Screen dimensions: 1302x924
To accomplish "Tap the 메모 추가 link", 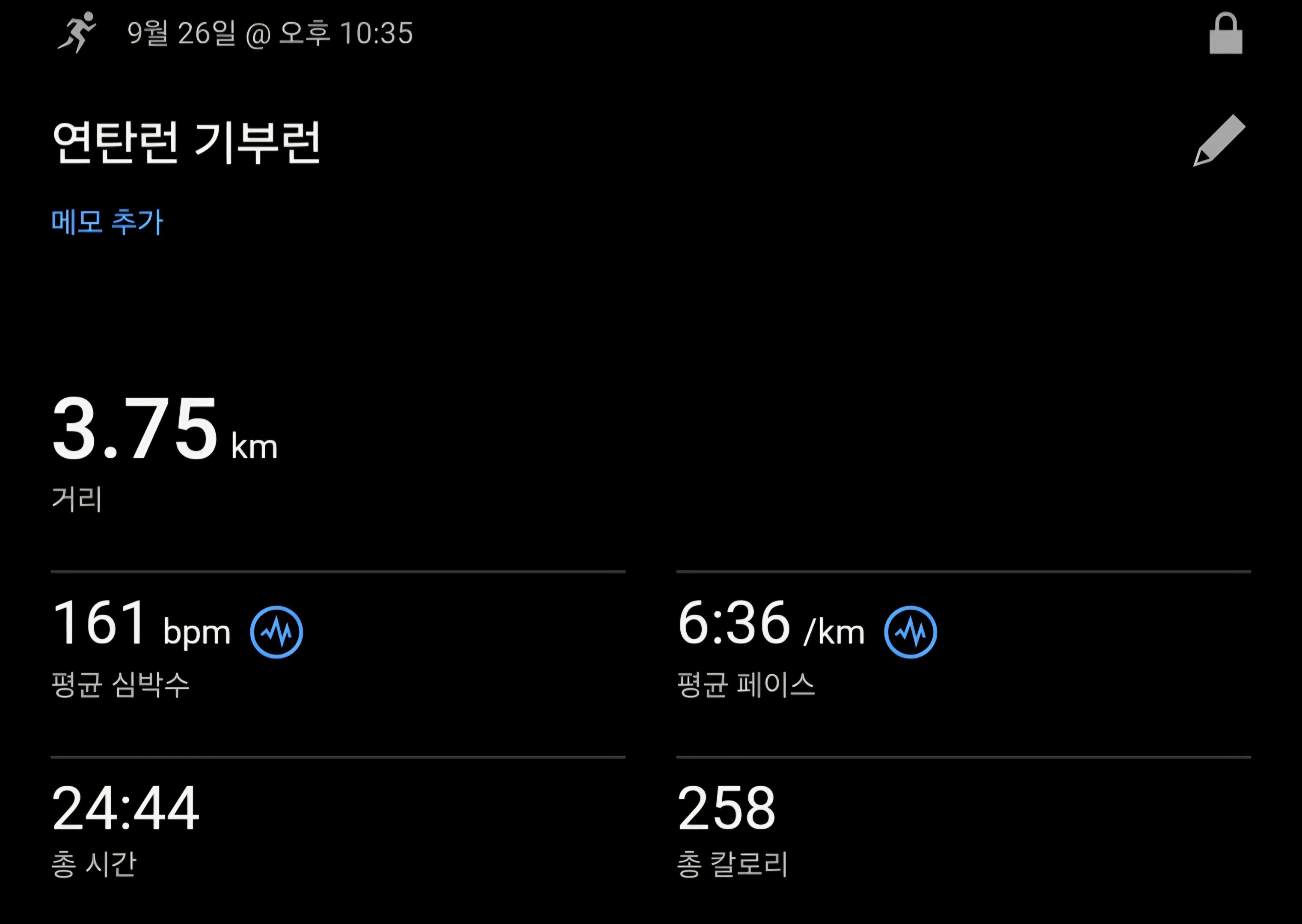I will coord(107,221).
